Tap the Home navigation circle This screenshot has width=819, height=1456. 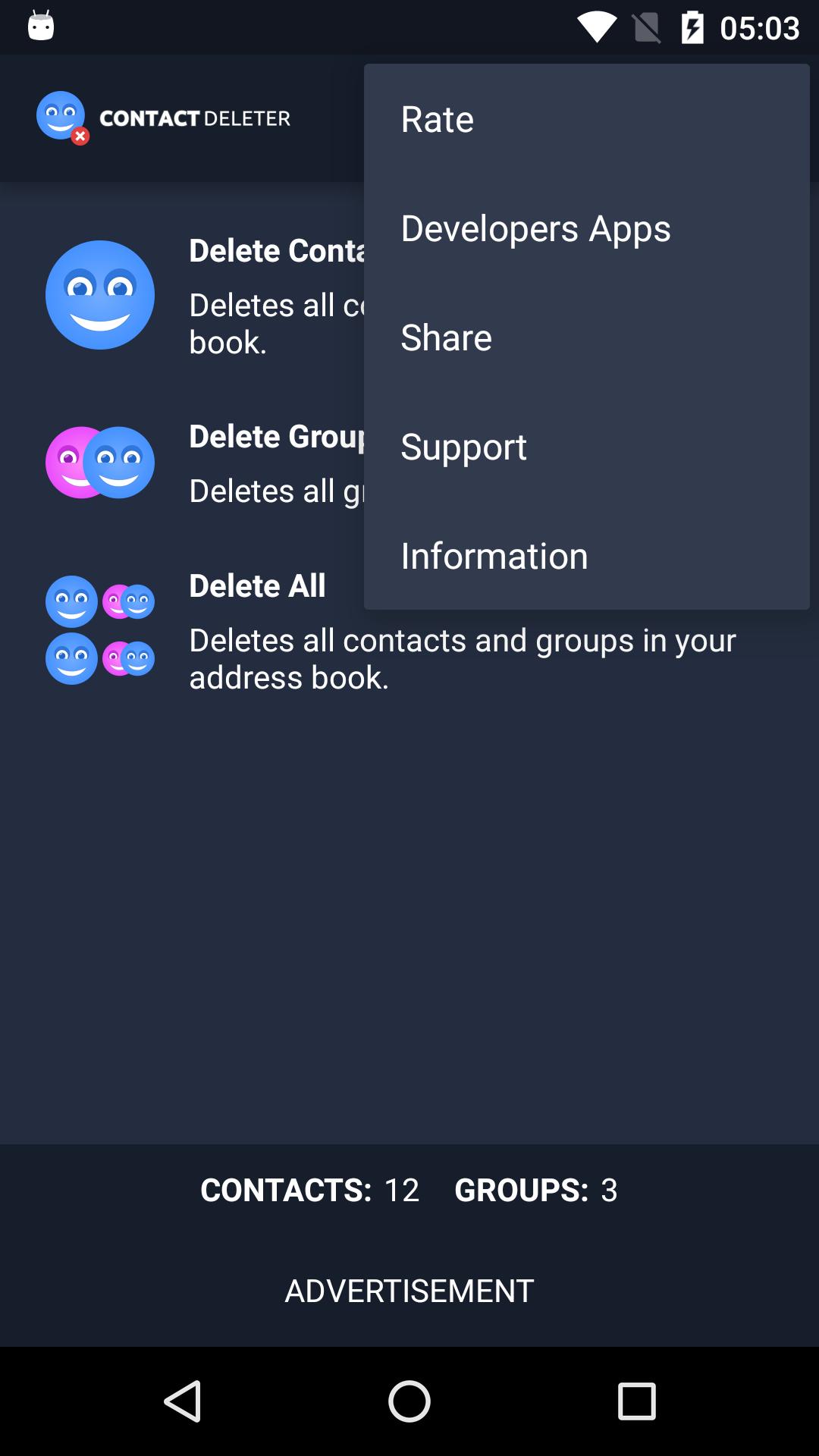click(409, 1399)
